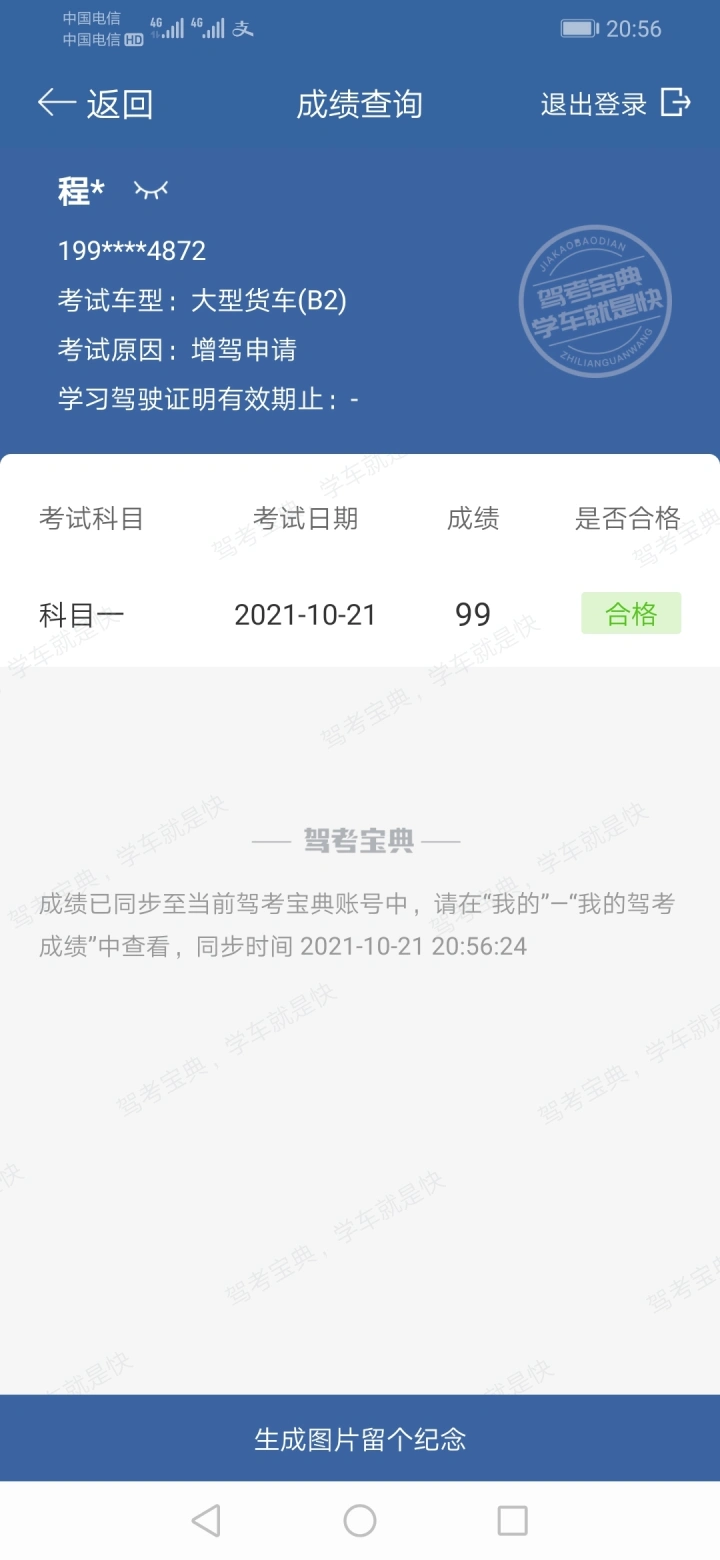
Task: Log out via 退出登录
Action: coord(616,104)
